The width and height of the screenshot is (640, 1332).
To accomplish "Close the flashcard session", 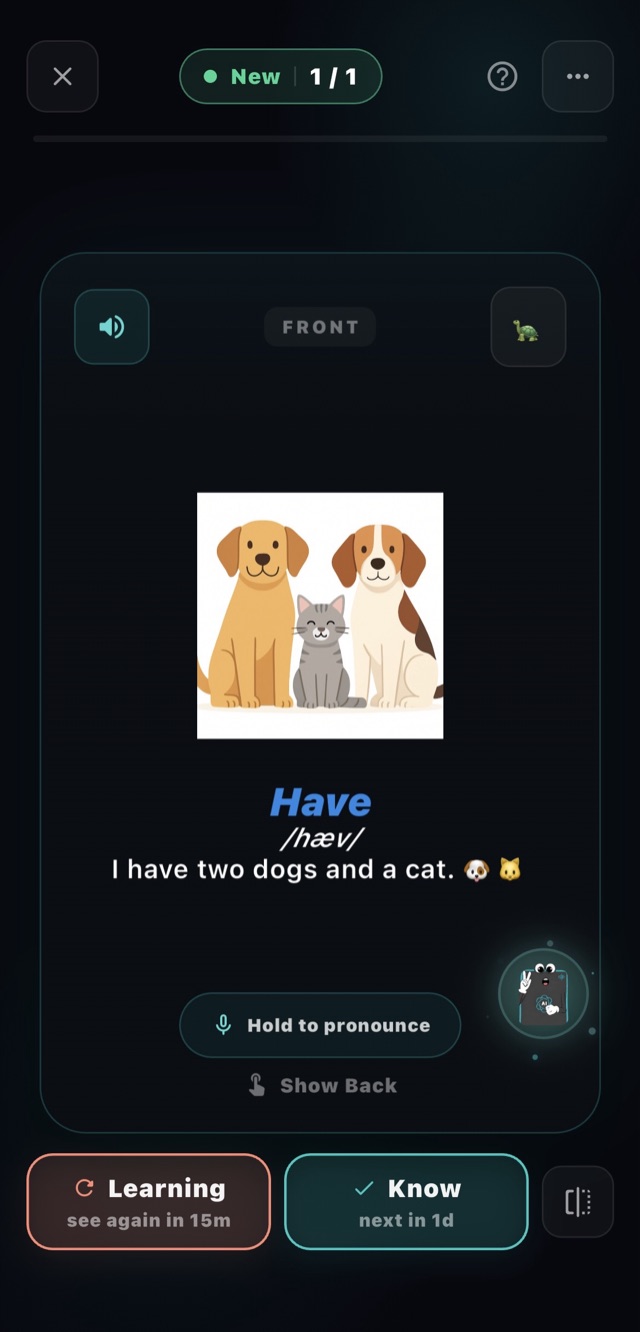I will click(62, 77).
